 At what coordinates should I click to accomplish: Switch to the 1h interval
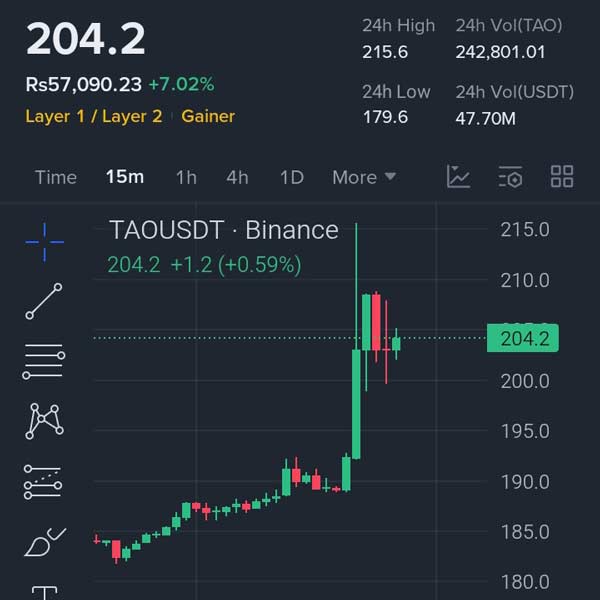point(186,177)
